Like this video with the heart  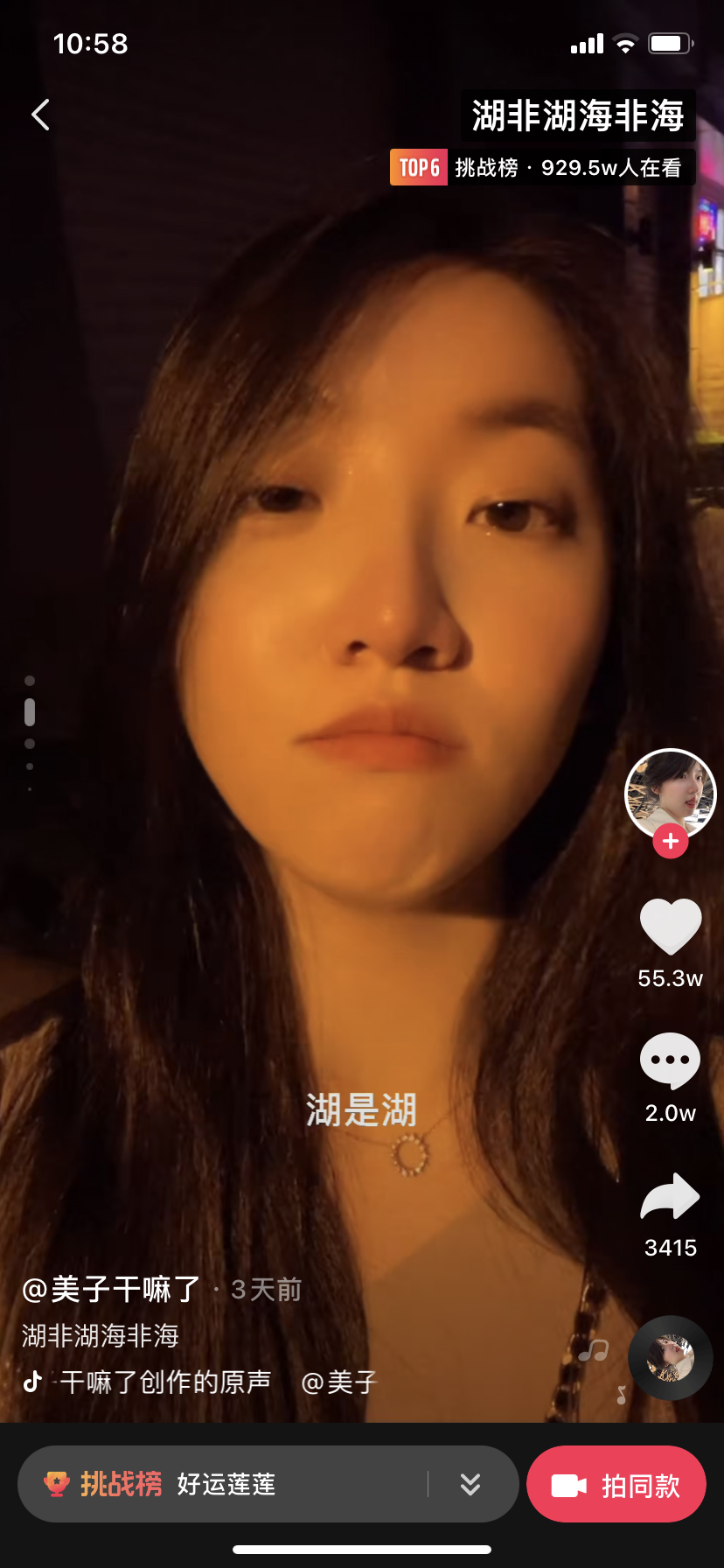pos(671,926)
